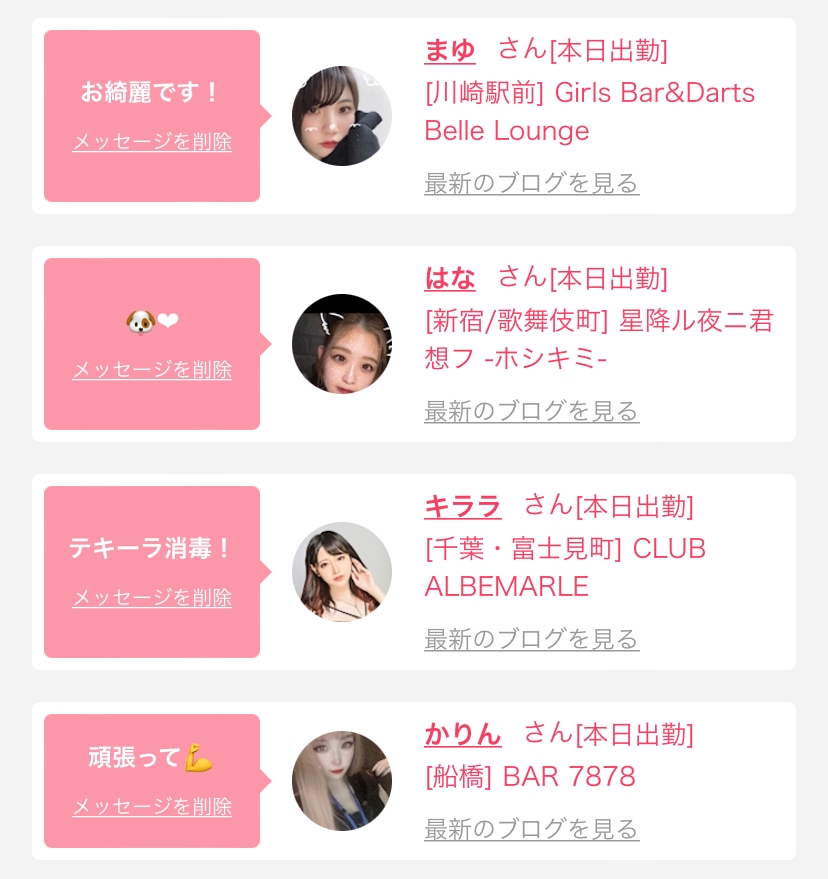Open まゆ's profile name link
The height and width of the screenshot is (879, 828).
450,50
